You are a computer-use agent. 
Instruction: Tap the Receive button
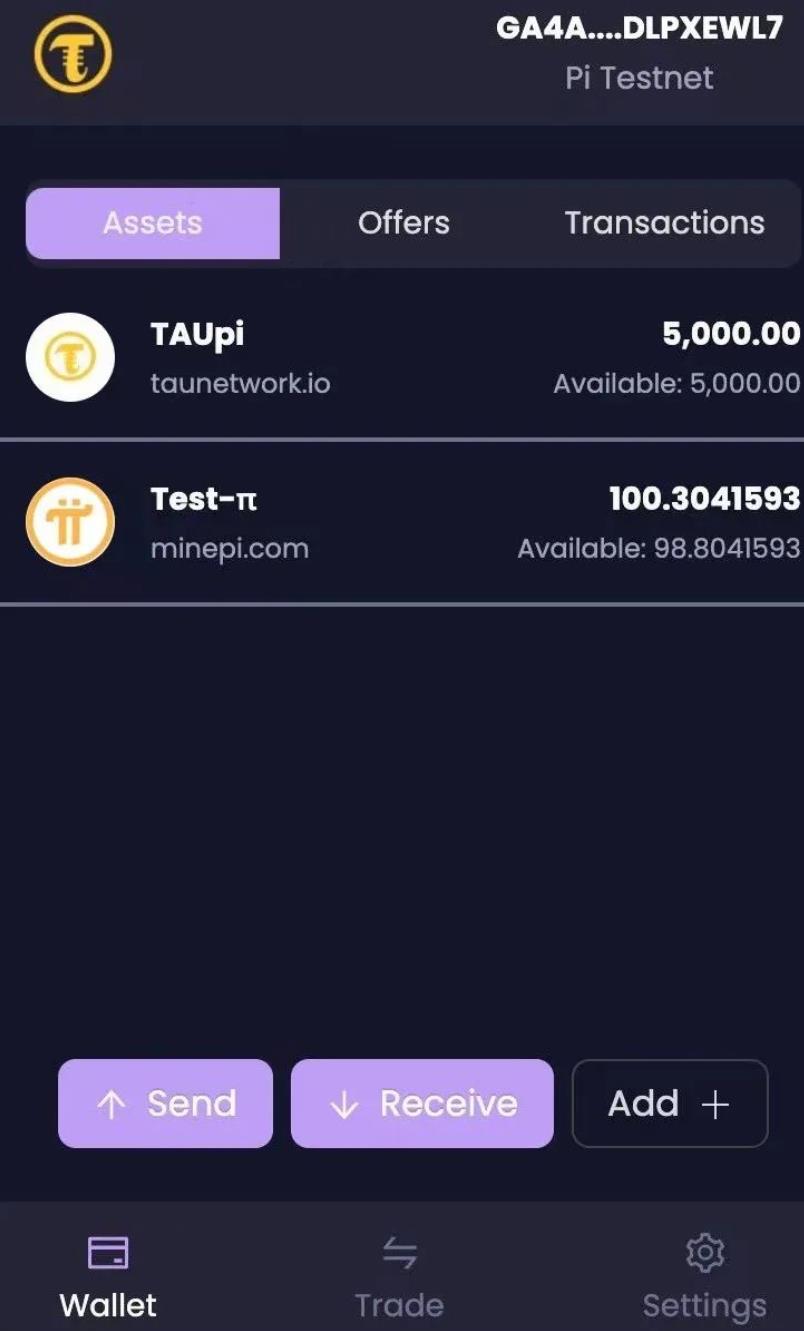(x=422, y=1103)
